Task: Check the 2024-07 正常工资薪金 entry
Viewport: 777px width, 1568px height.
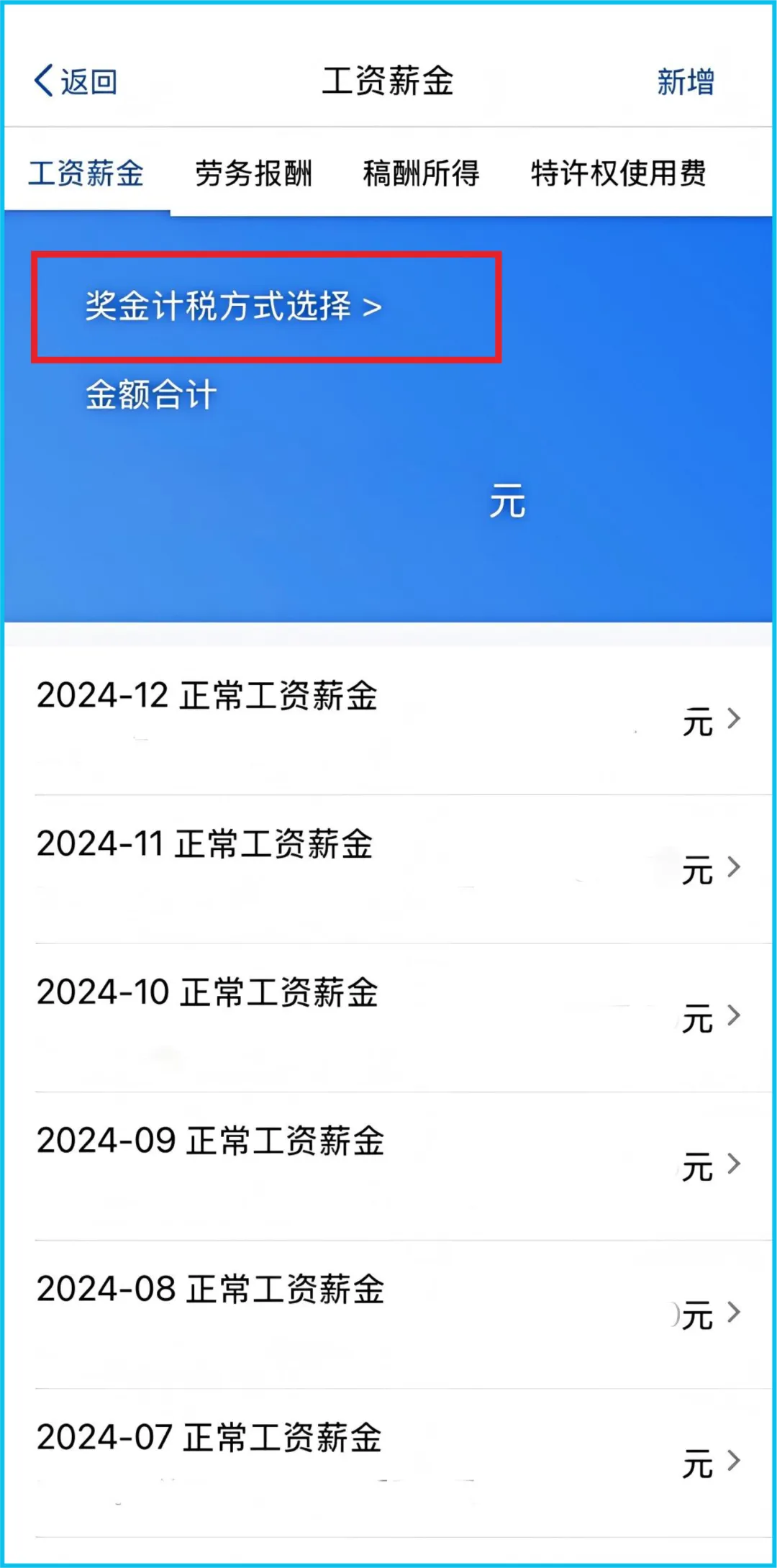Action: coord(388,1461)
